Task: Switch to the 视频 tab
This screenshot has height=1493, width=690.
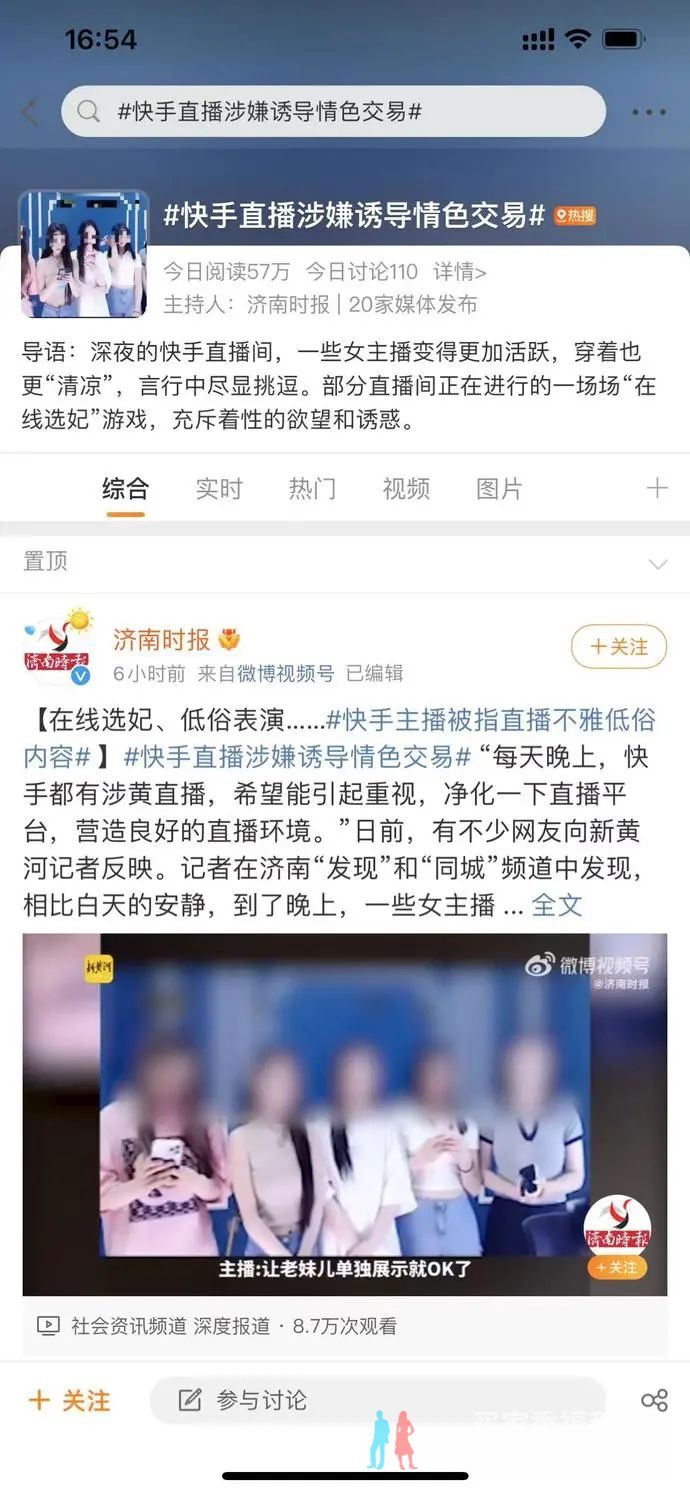Action: tap(405, 488)
